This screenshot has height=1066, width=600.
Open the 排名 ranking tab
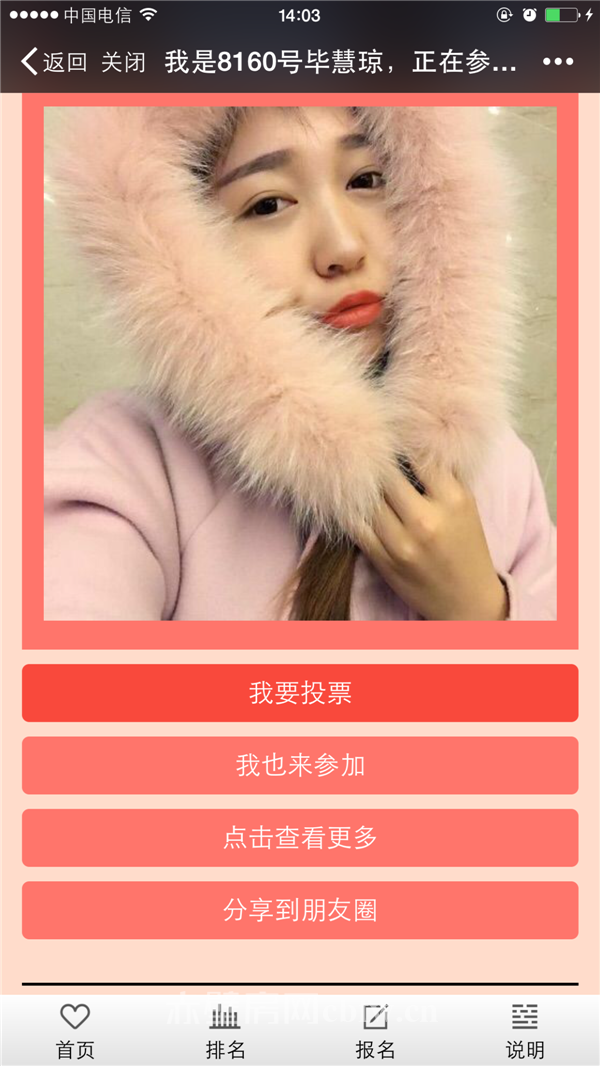225,1032
